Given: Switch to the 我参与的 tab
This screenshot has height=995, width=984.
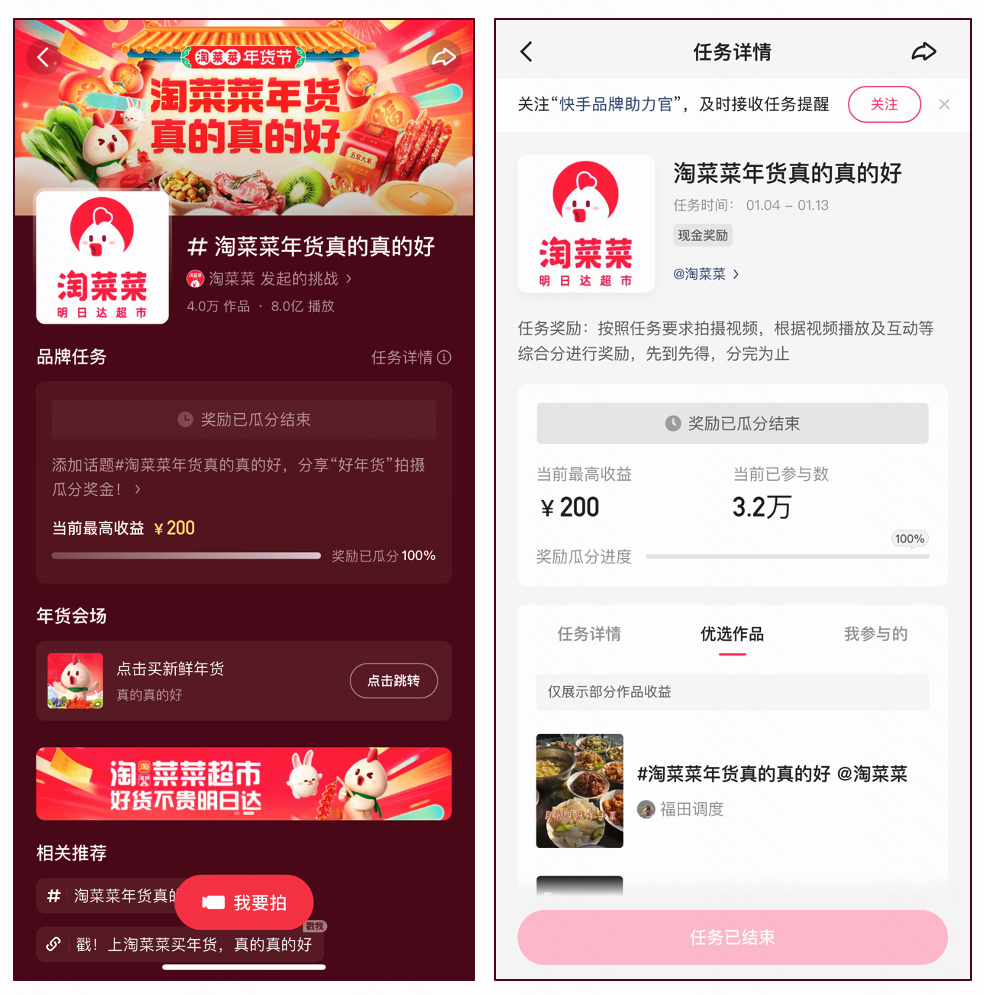Looking at the screenshot, I should coord(875,634).
